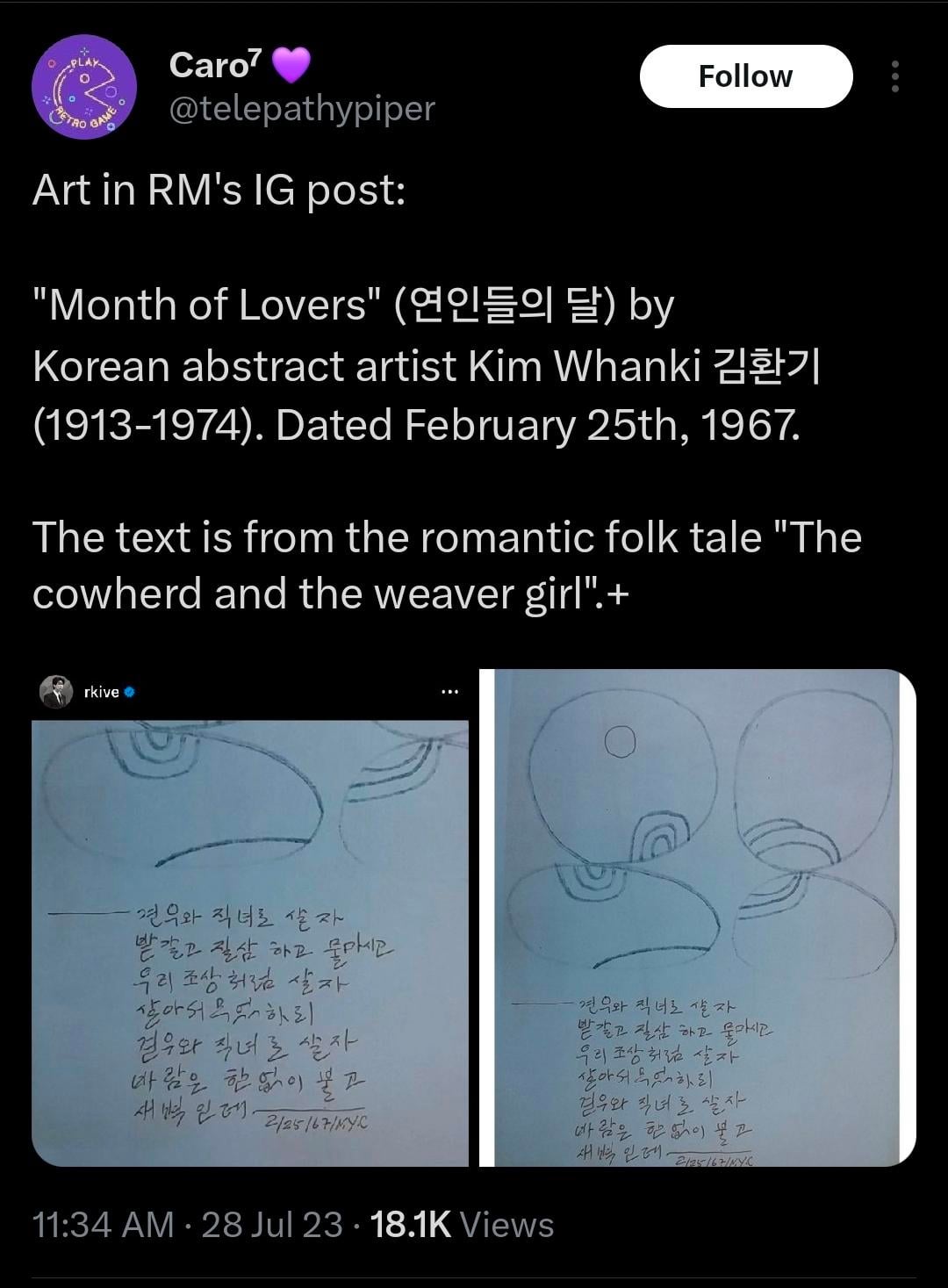Follow Caro's account
948x1288 pixels.
click(745, 76)
